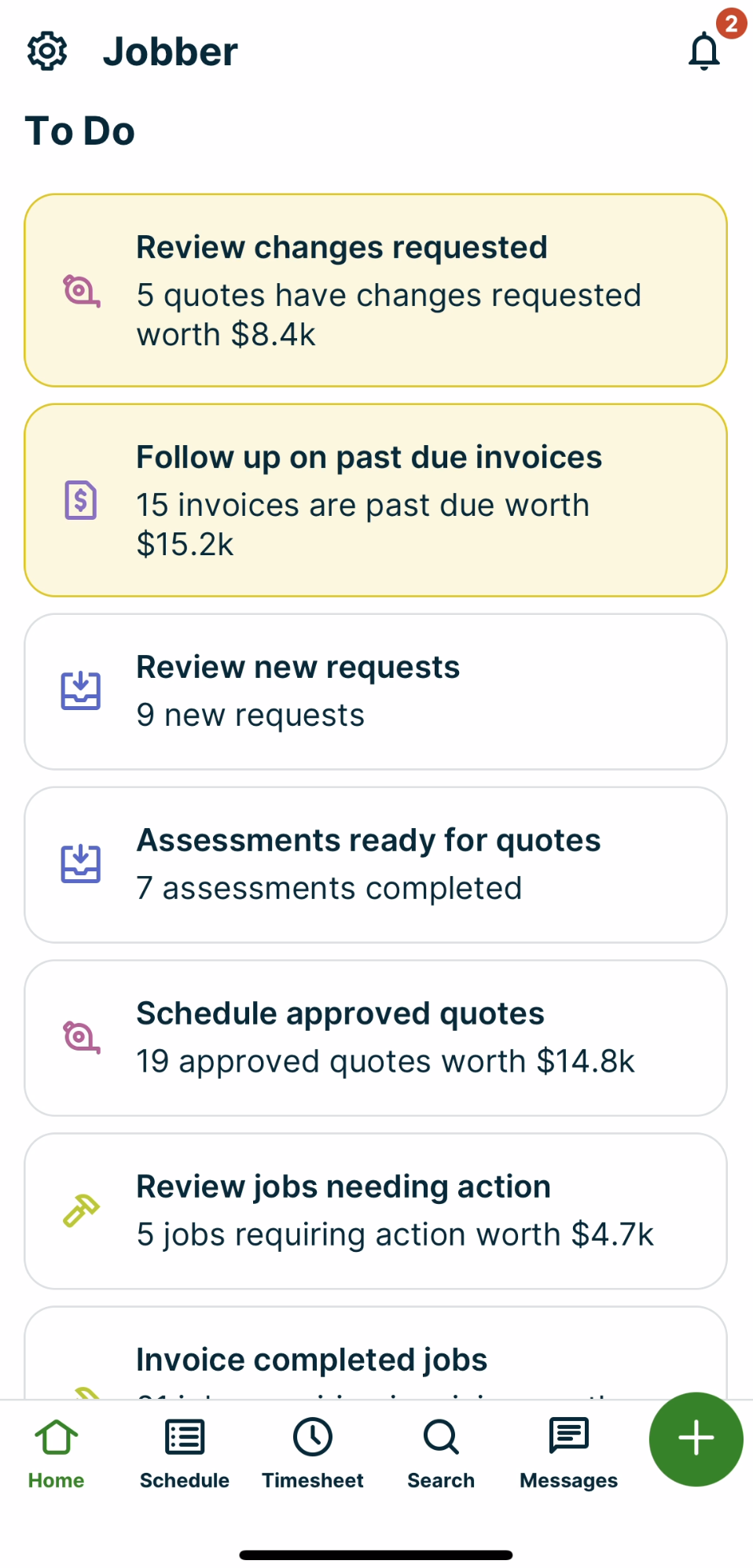Open Review new requests with 9 new requests
Viewport: 753px width, 1568px height.
tap(376, 690)
